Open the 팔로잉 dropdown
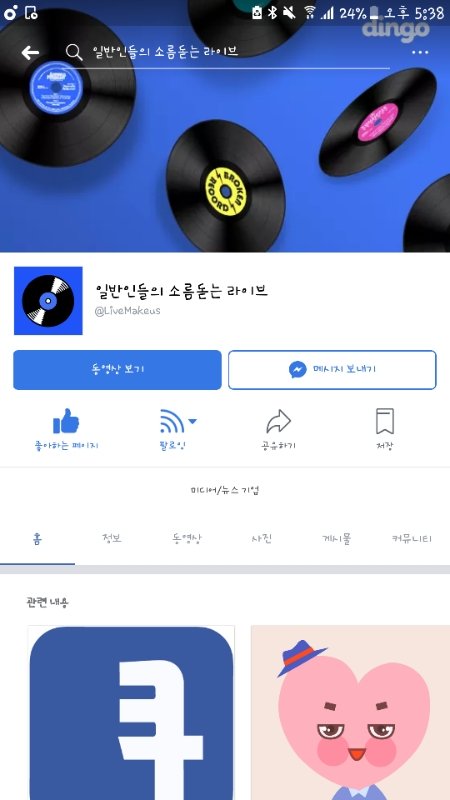The image size is (450, 800). 173,430
